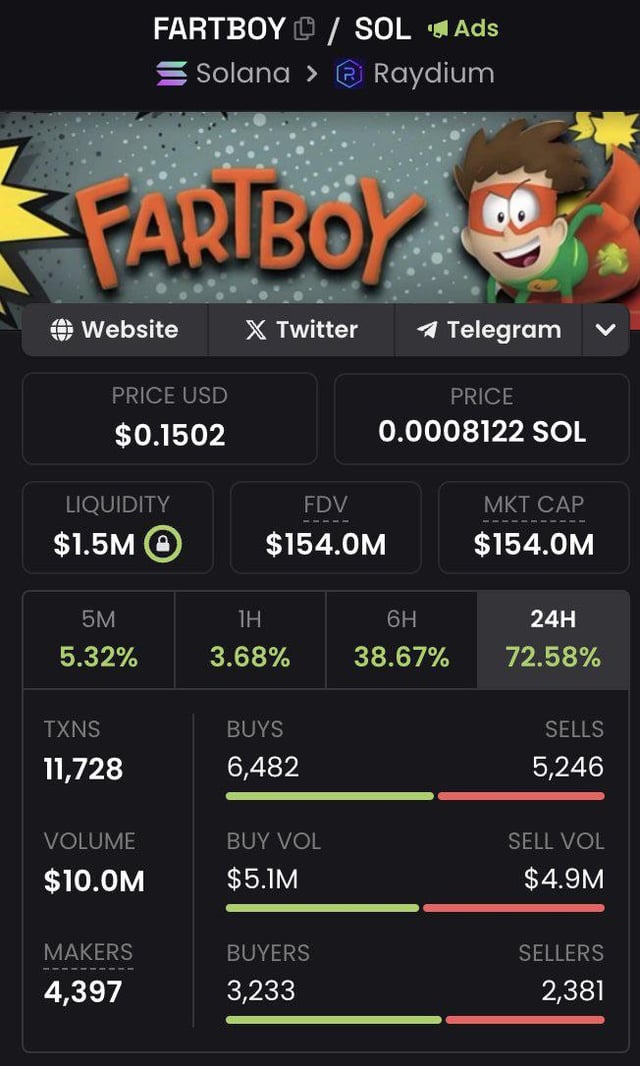Open the Solana chain link
640x1066 pixels.
(224, 73)
